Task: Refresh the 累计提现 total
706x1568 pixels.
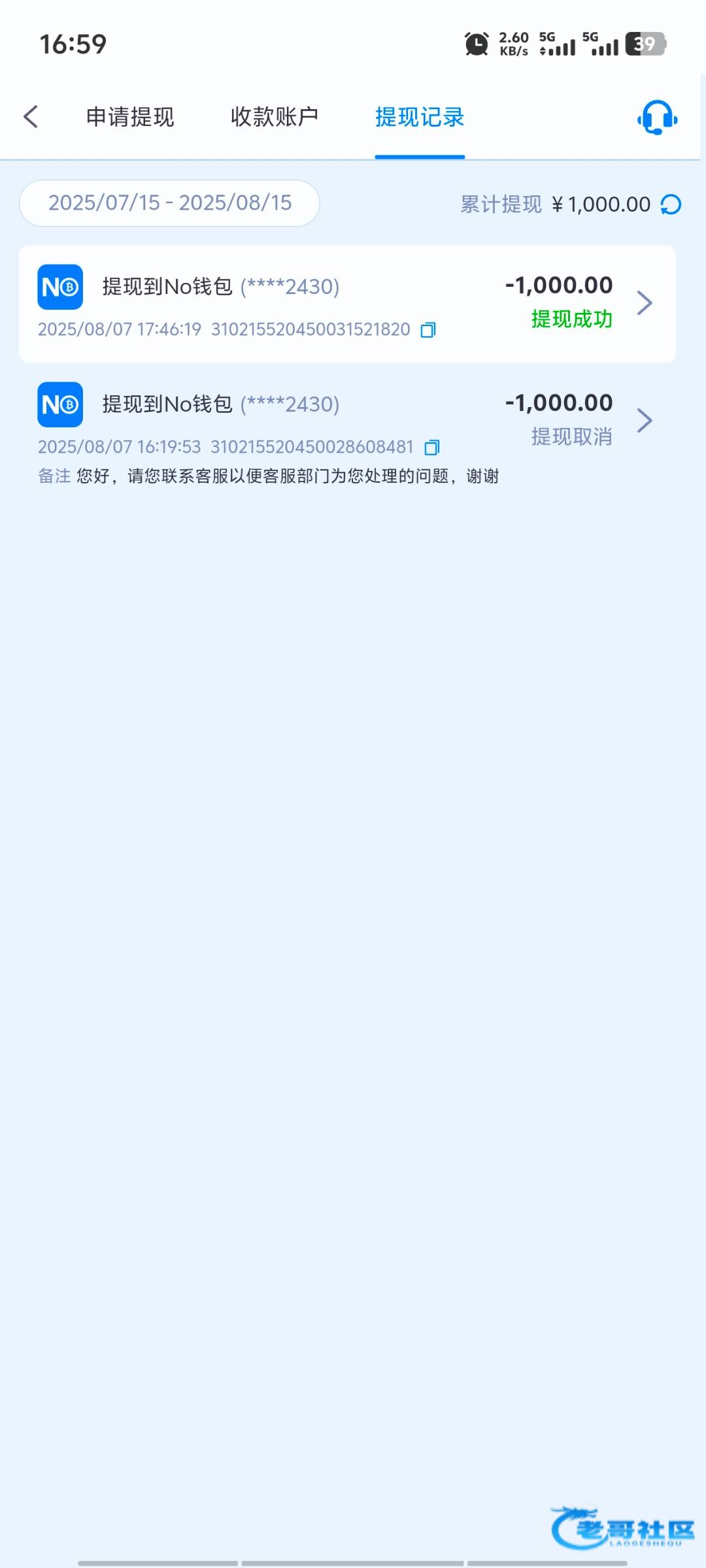Action: [671, 204]
